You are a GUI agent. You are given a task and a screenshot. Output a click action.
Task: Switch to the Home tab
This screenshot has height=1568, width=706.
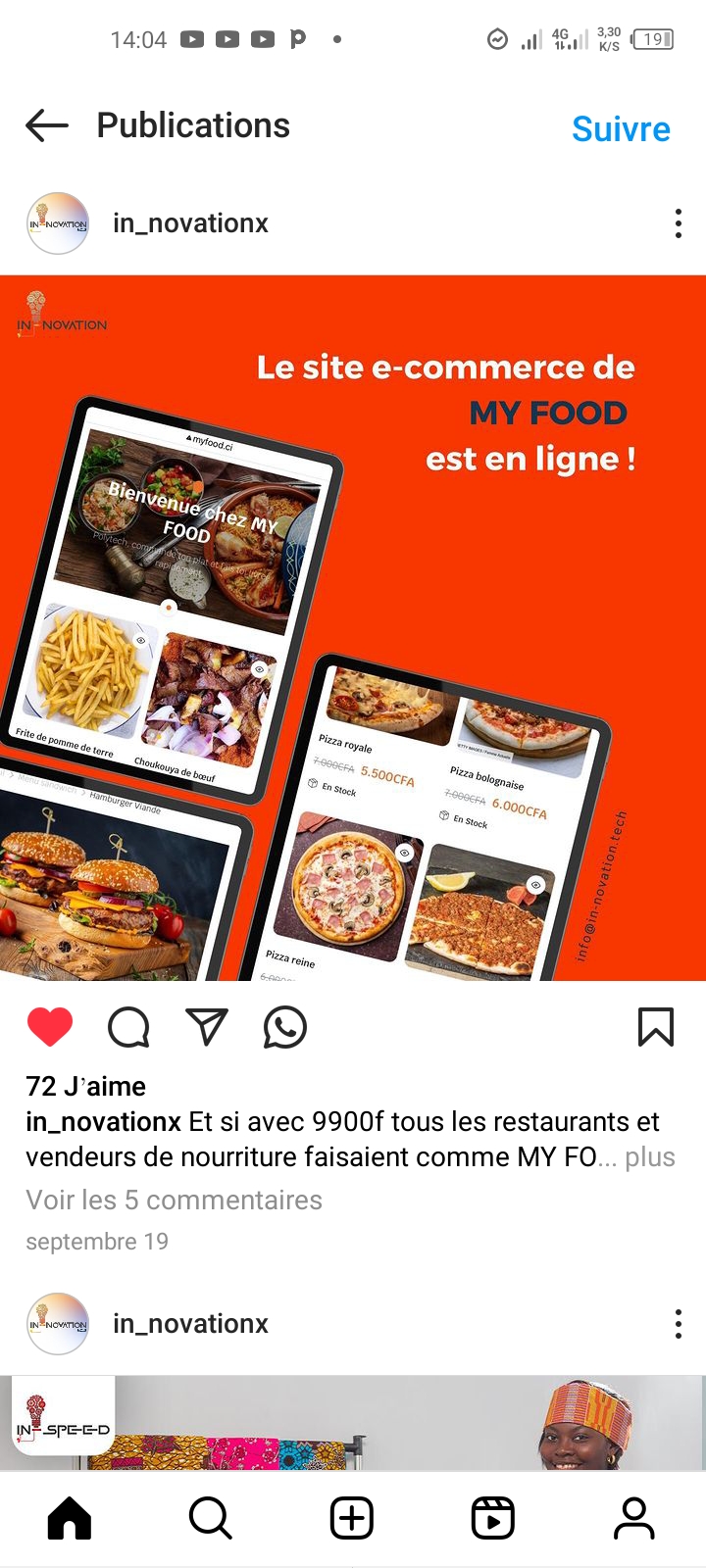coord(70,1518)
